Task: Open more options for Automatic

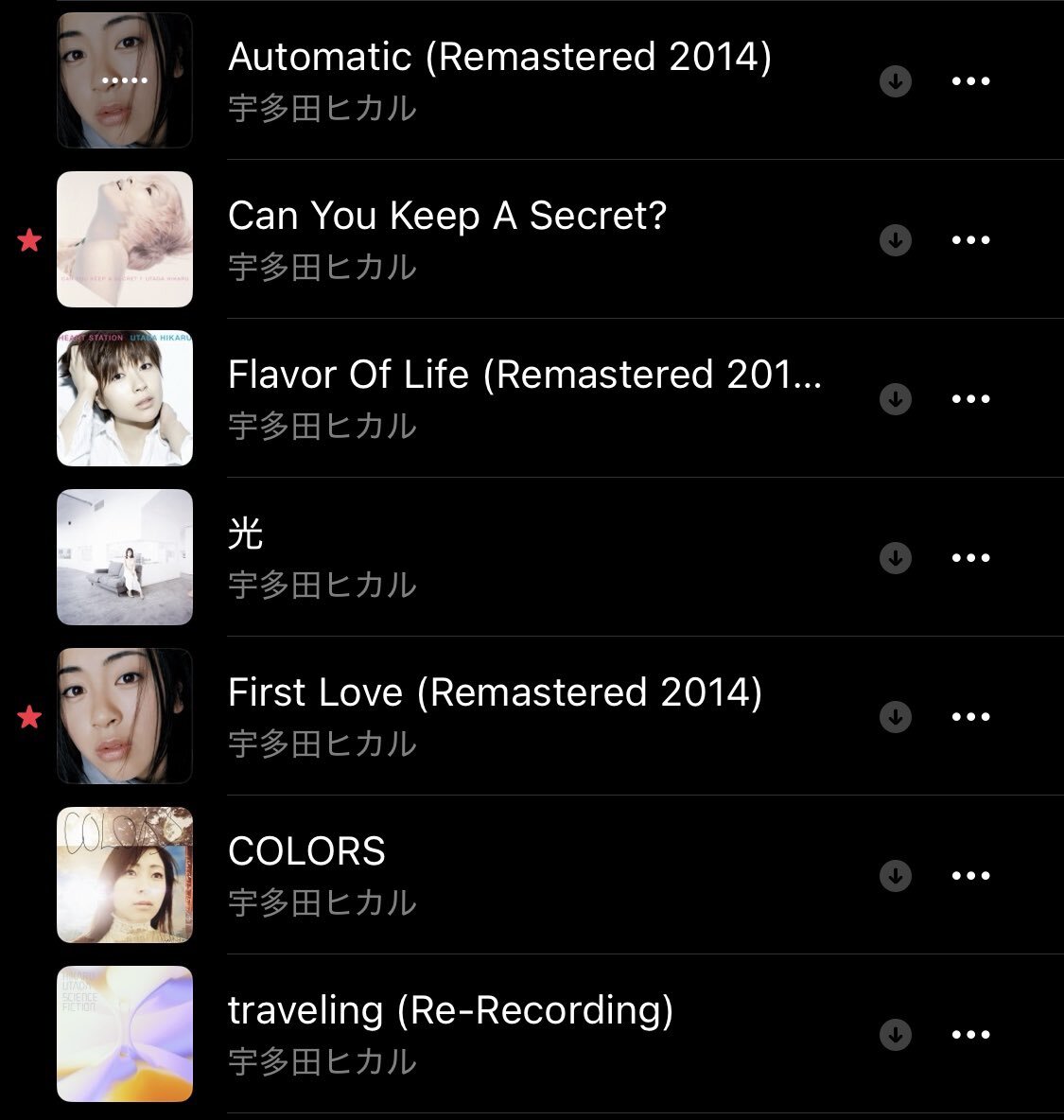Action: pos(970,81)
